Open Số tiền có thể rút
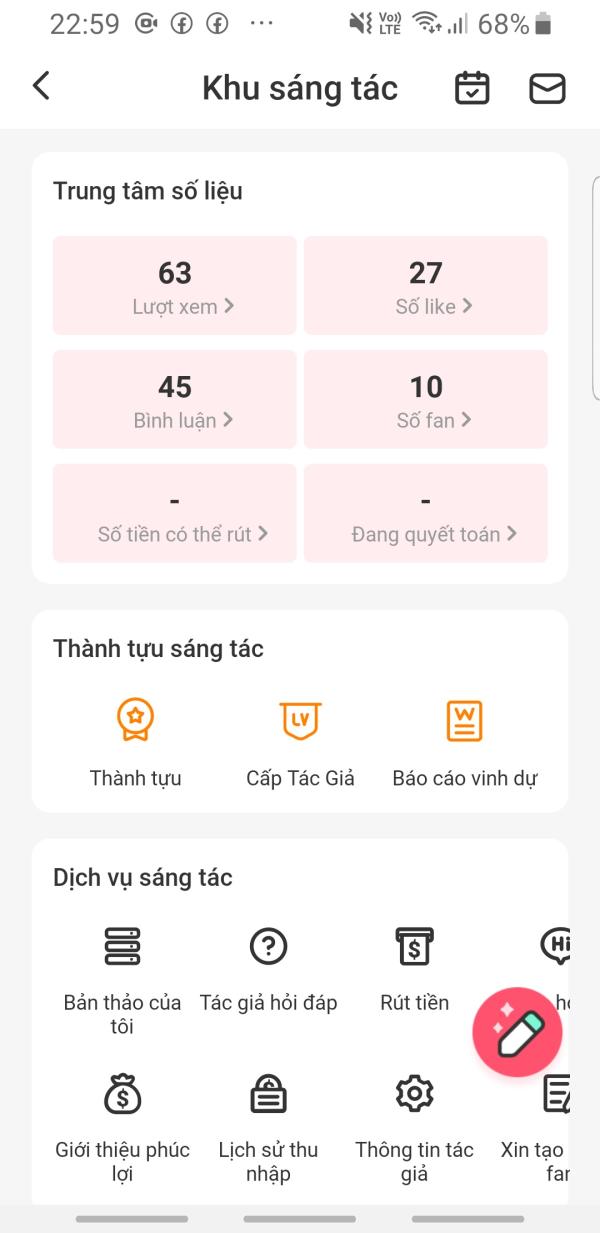 click(175, 513)
